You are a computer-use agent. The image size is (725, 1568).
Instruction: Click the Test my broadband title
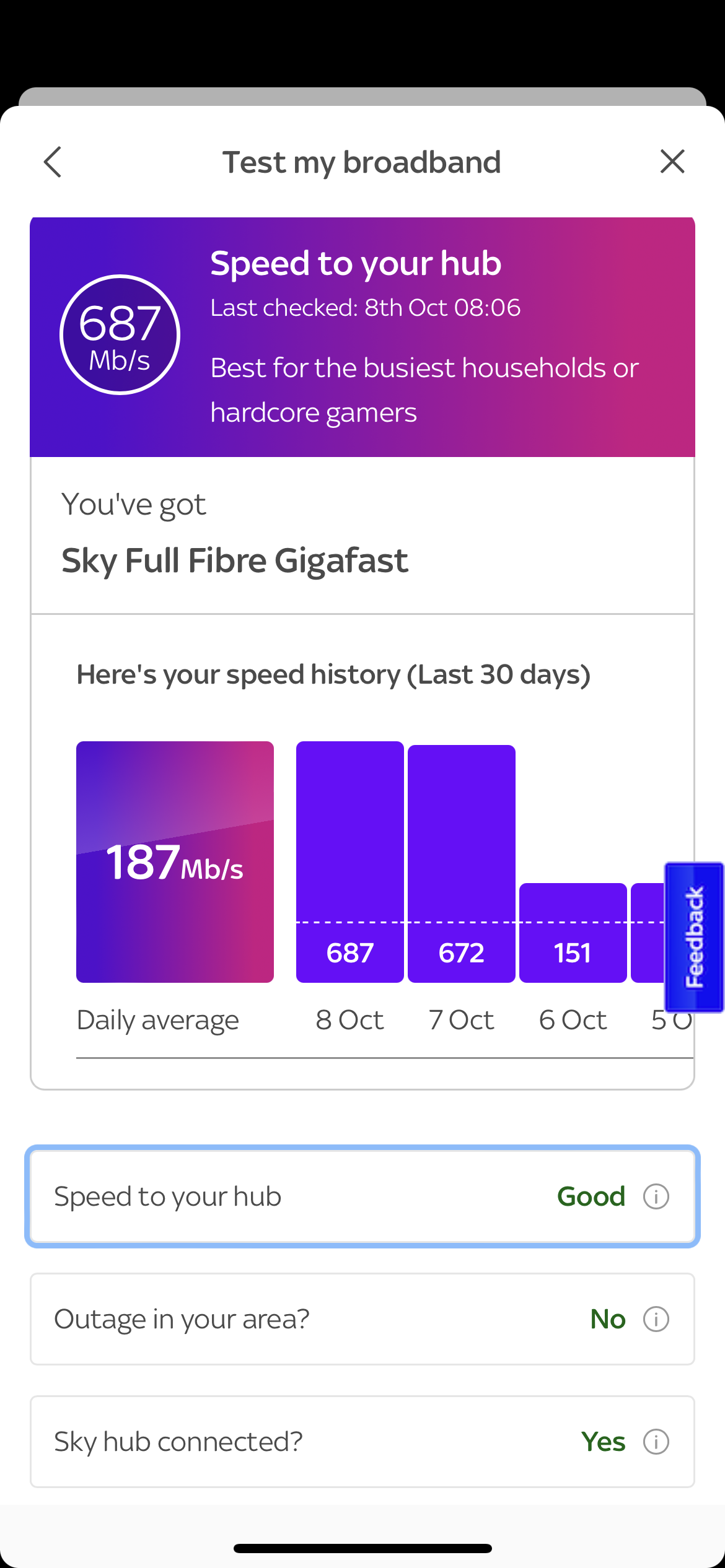(362, 162)
